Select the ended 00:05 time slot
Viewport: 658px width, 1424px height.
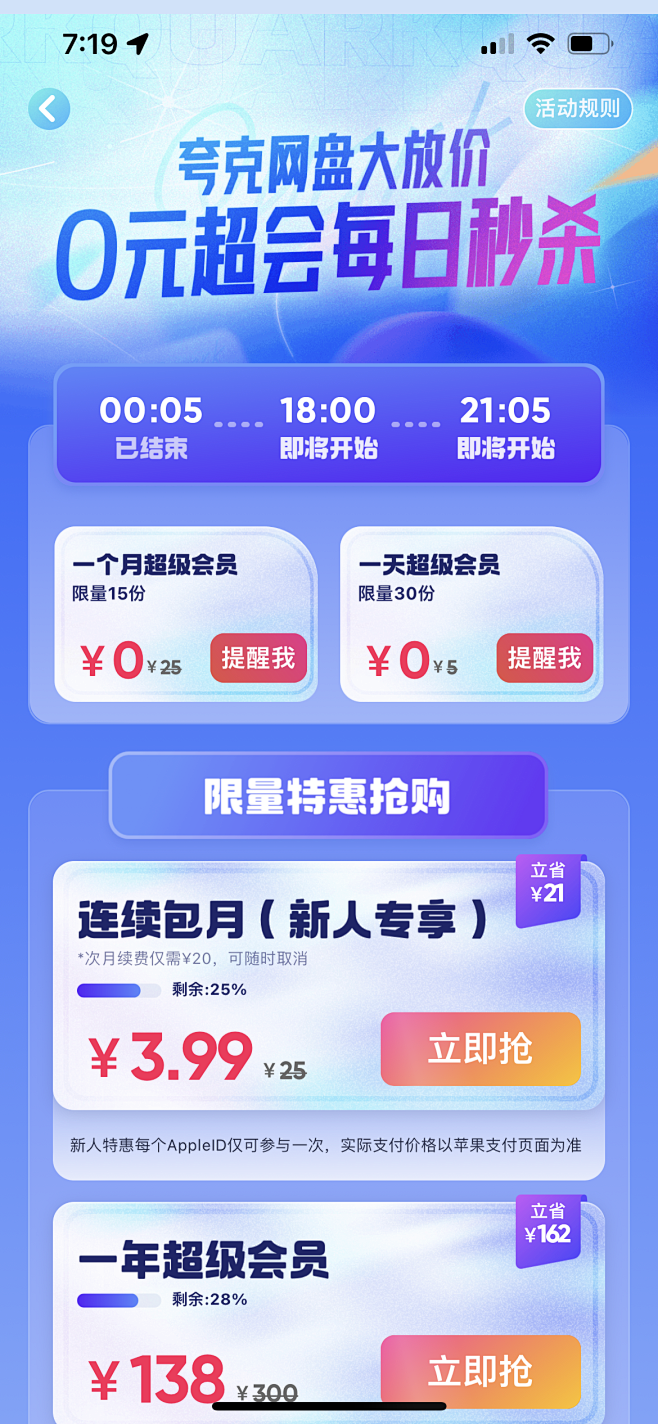pos(151,426)
